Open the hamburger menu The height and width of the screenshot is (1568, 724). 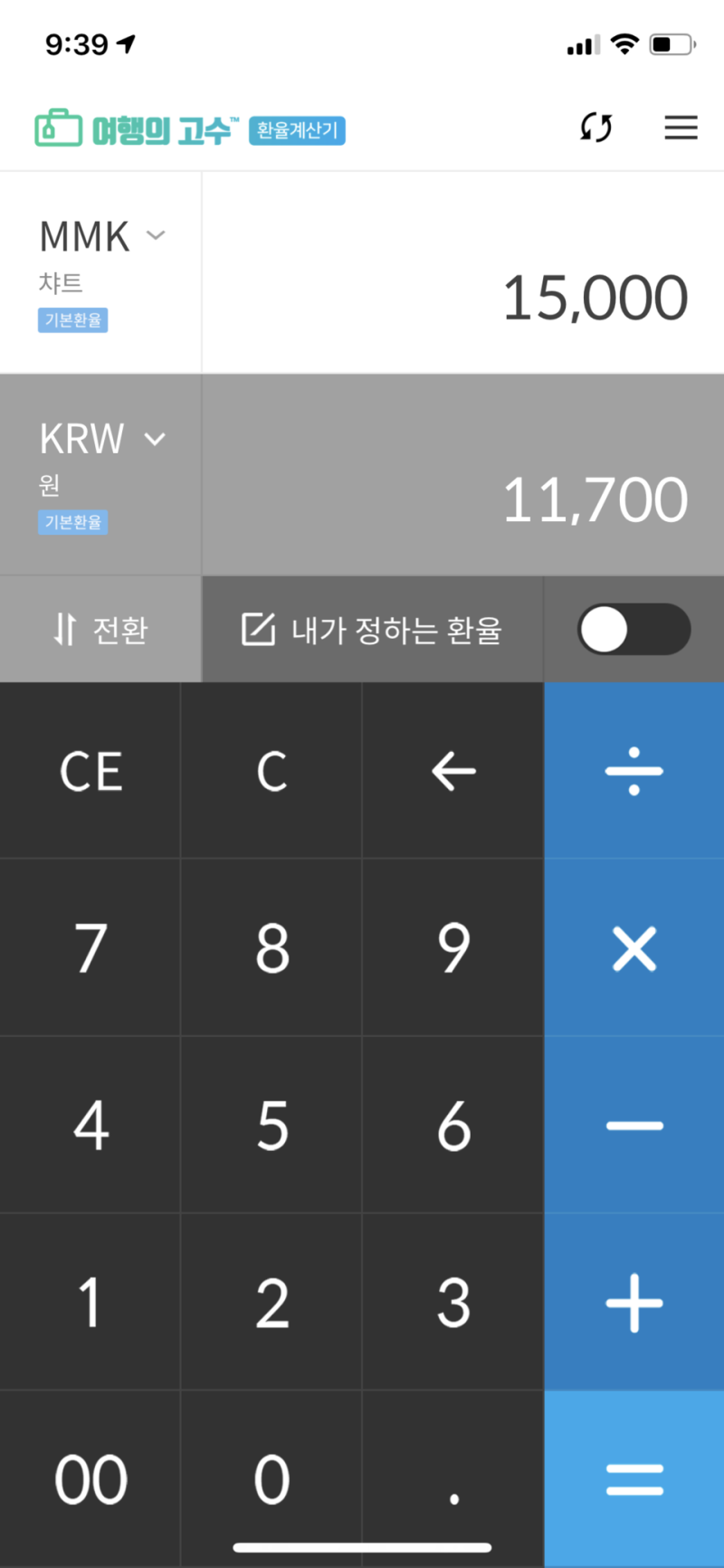pos(681,128)
